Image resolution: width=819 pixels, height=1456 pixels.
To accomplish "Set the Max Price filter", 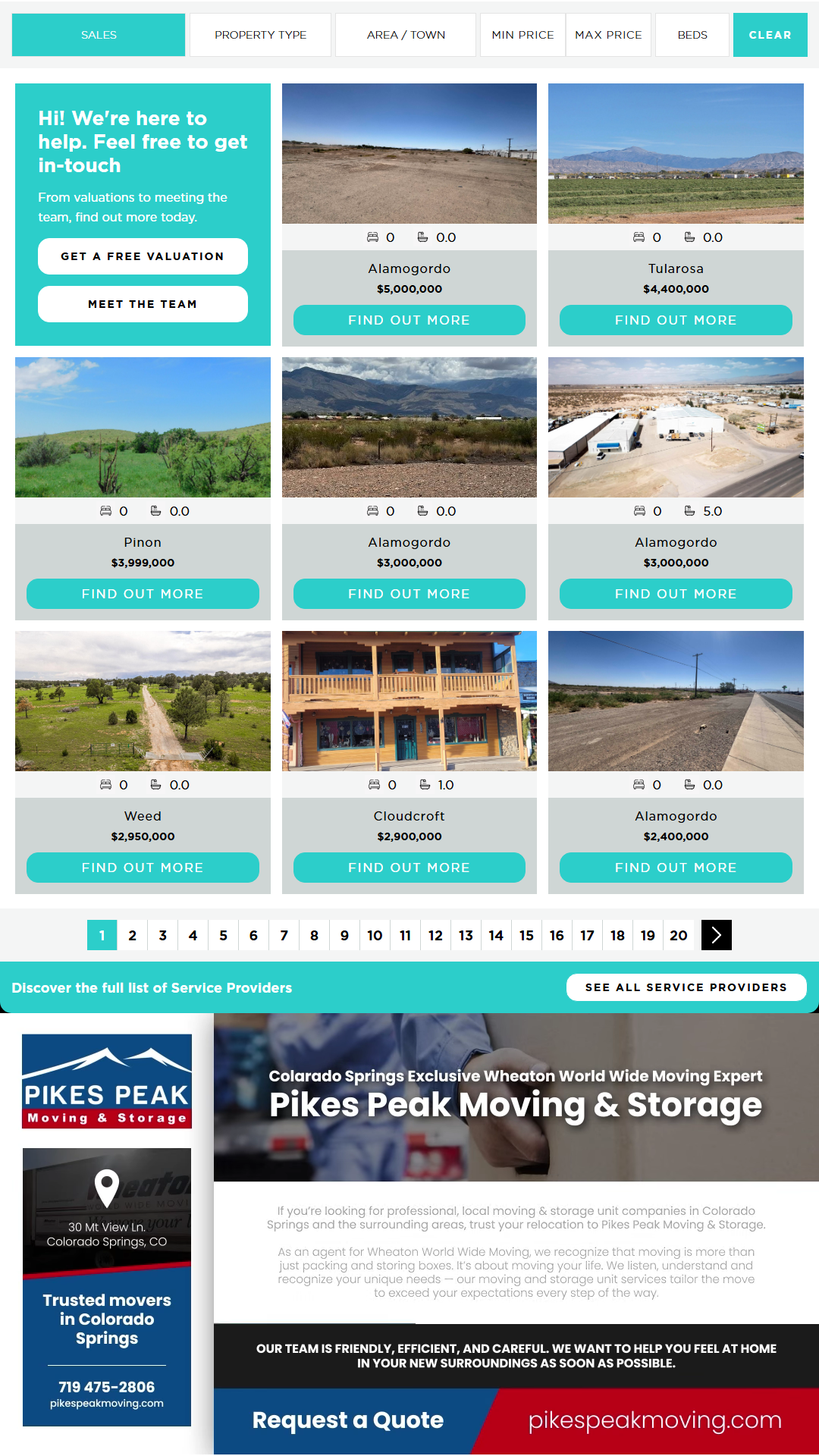I will (608, 35).
